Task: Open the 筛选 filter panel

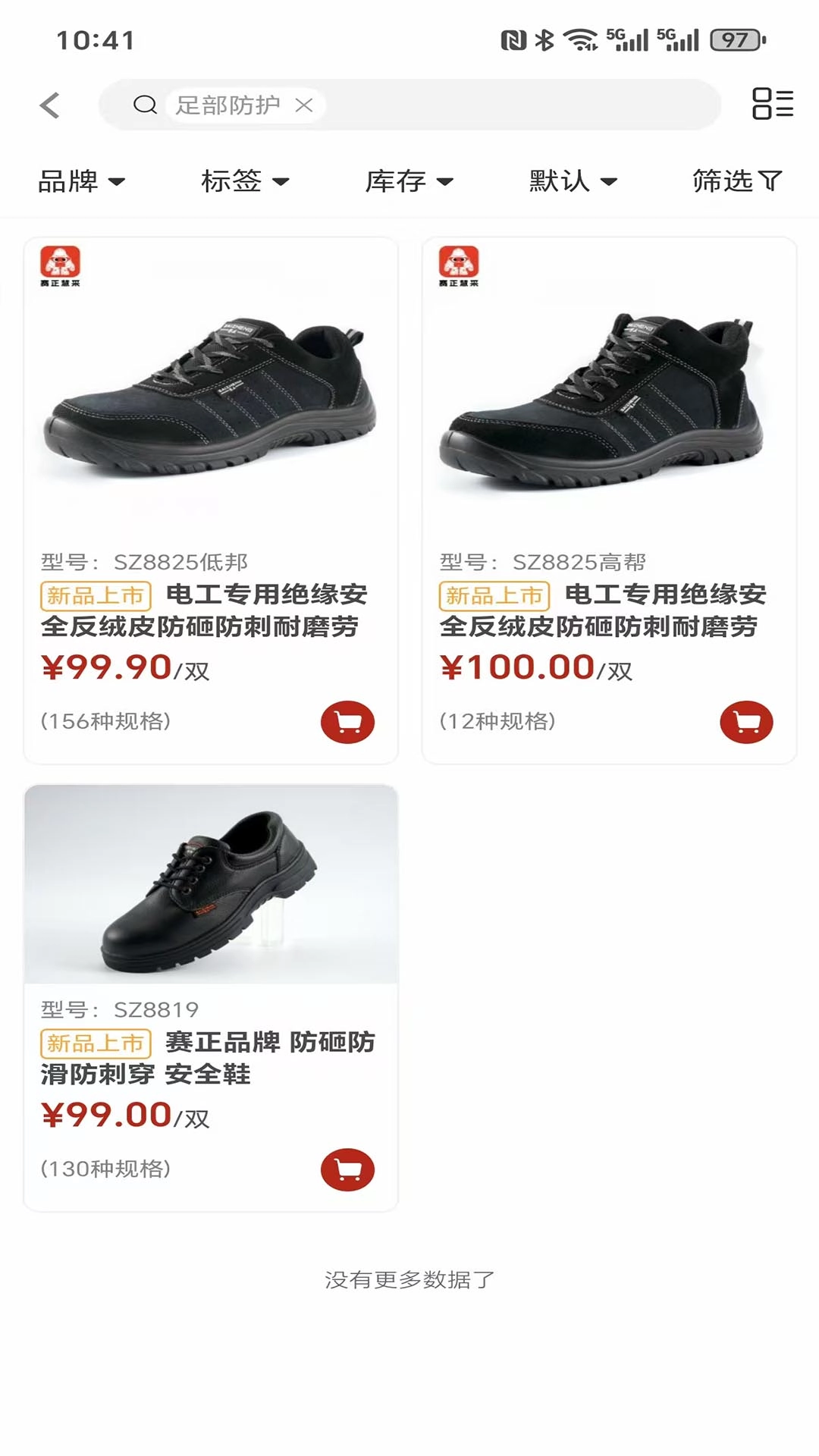Action: 736,181
